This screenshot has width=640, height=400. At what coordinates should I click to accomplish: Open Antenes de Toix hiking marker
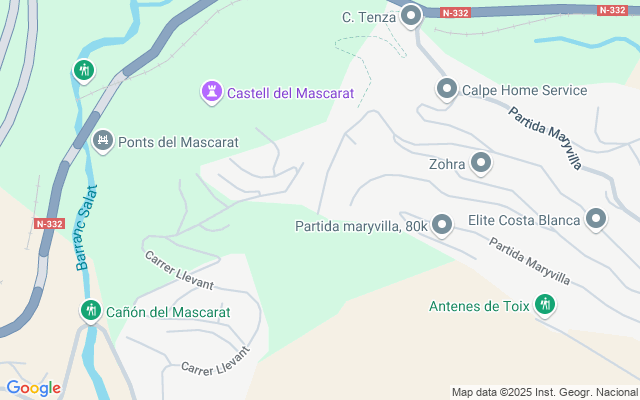click(545, 305)
